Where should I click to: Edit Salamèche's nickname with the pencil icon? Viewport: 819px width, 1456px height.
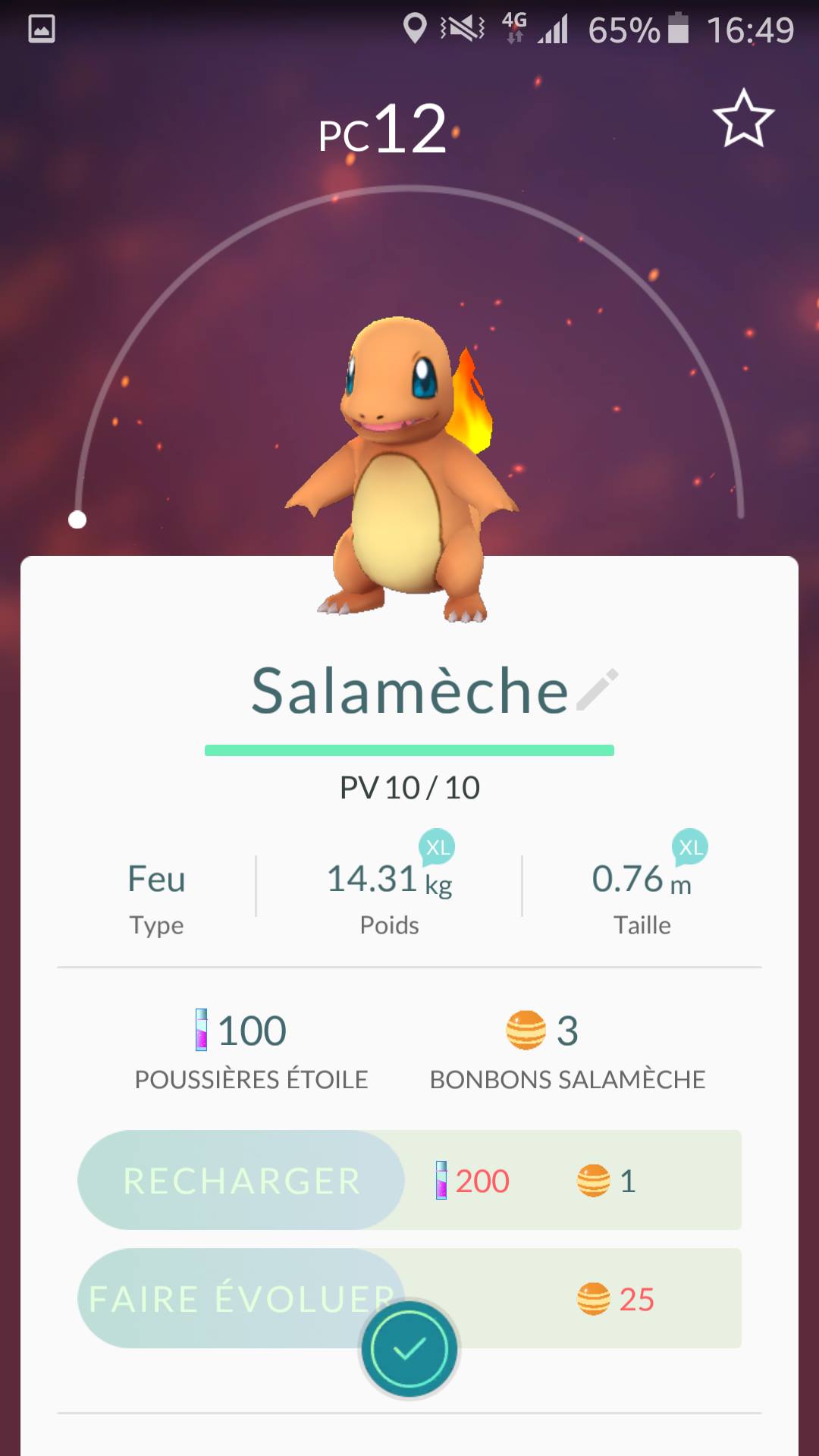tap(598, 690)
